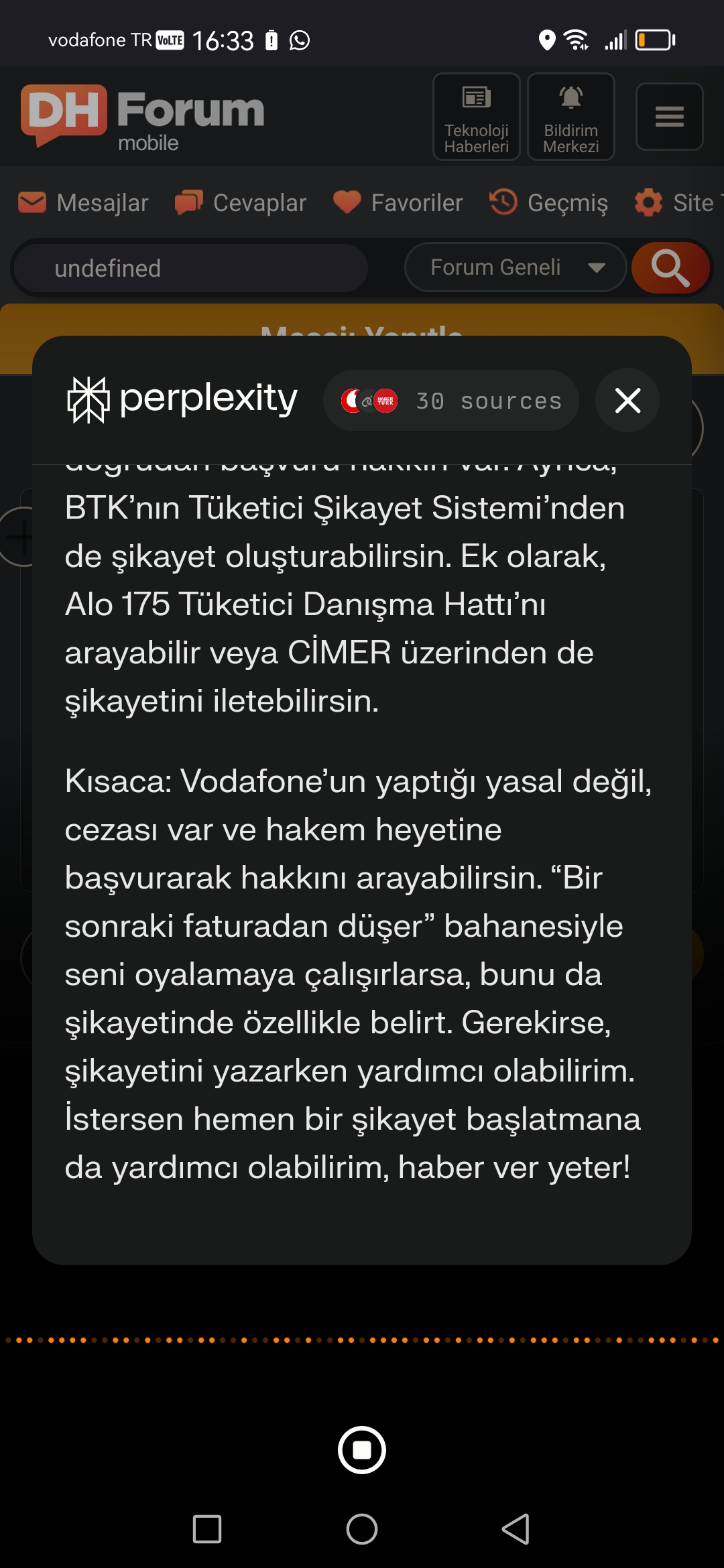Open the recent apps view
Screen dimensions: 724x1568
coord(207,1529)
